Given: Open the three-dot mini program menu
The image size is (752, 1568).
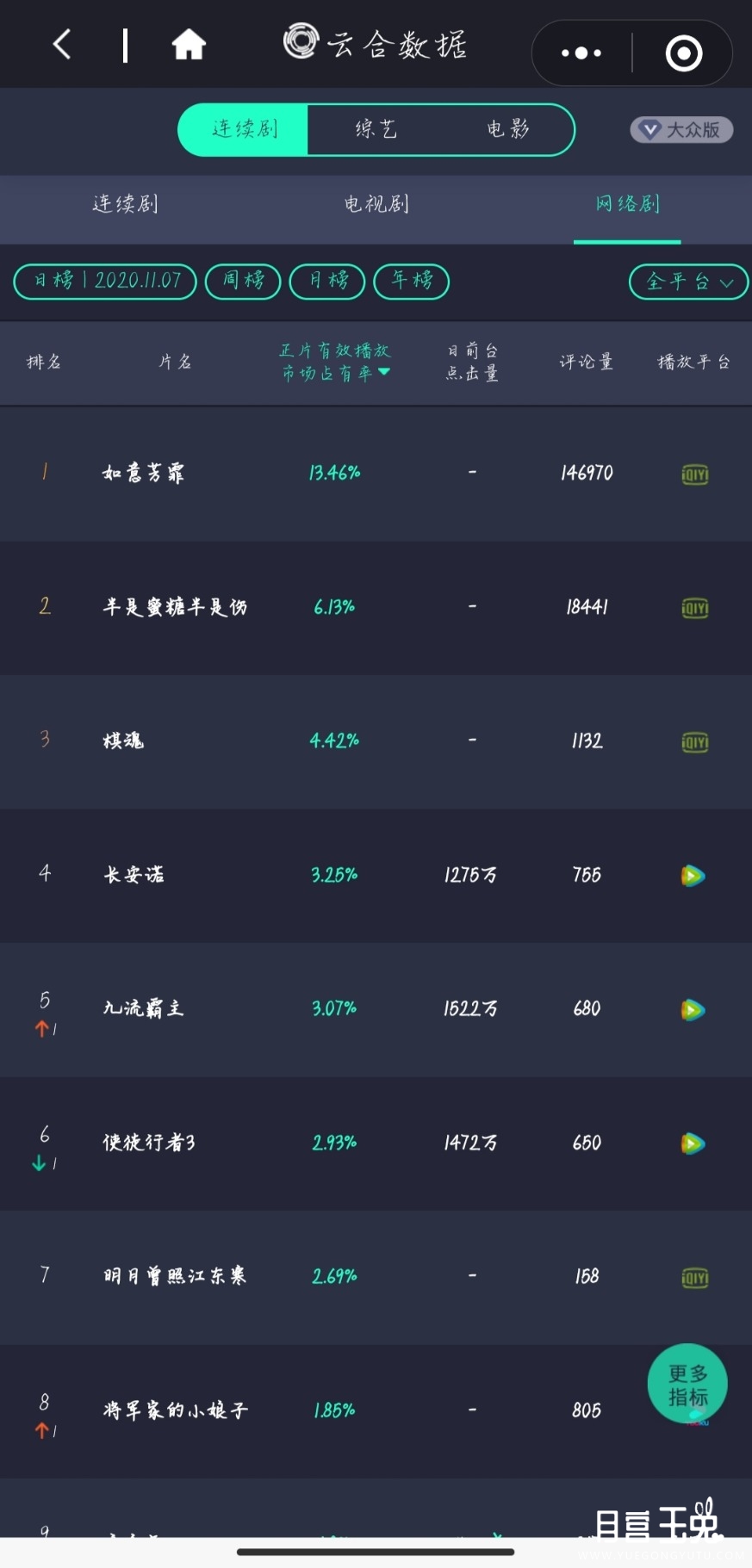Looking at the screenshot, I should pos(581,53).
